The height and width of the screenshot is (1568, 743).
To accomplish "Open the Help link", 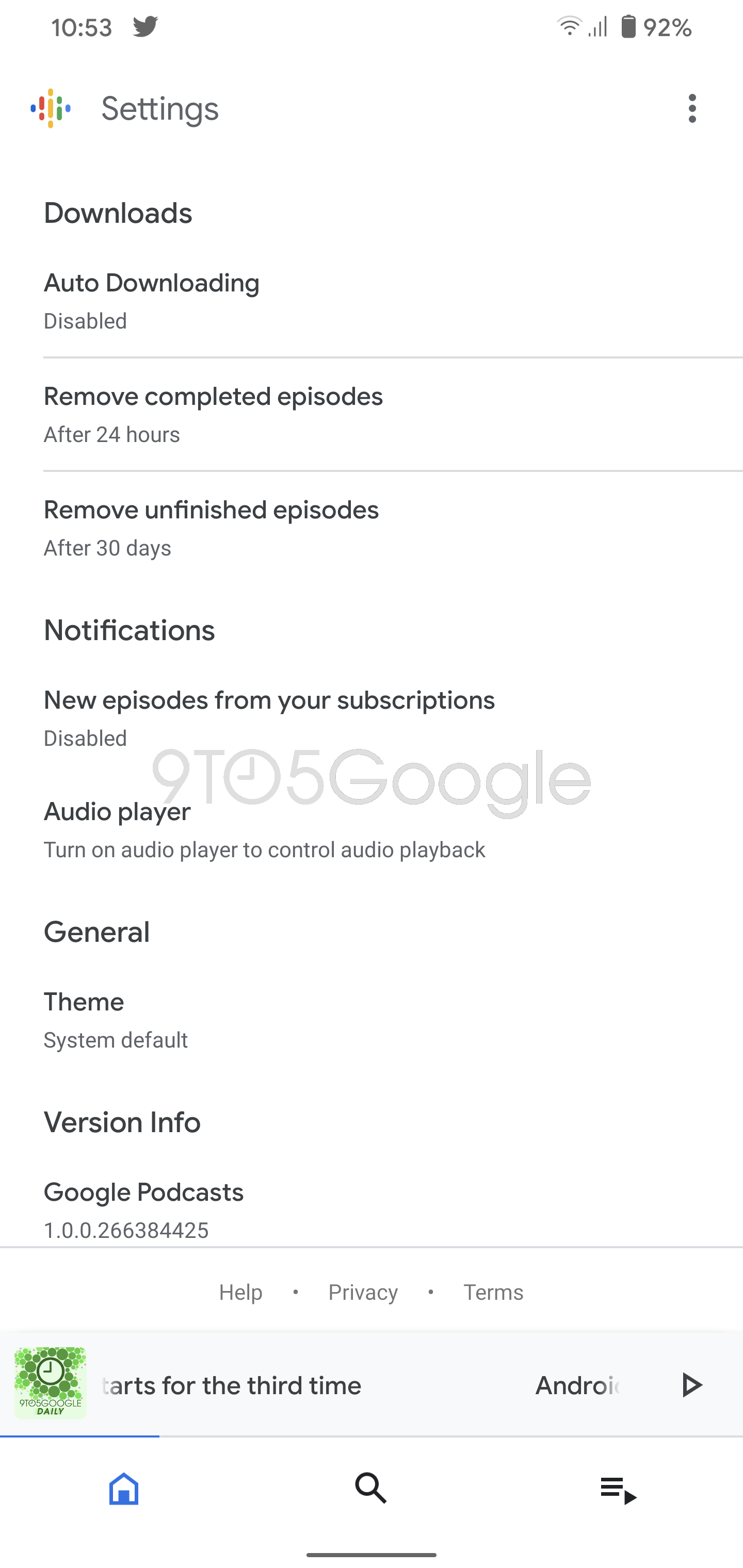I will tap(240, 1292).
